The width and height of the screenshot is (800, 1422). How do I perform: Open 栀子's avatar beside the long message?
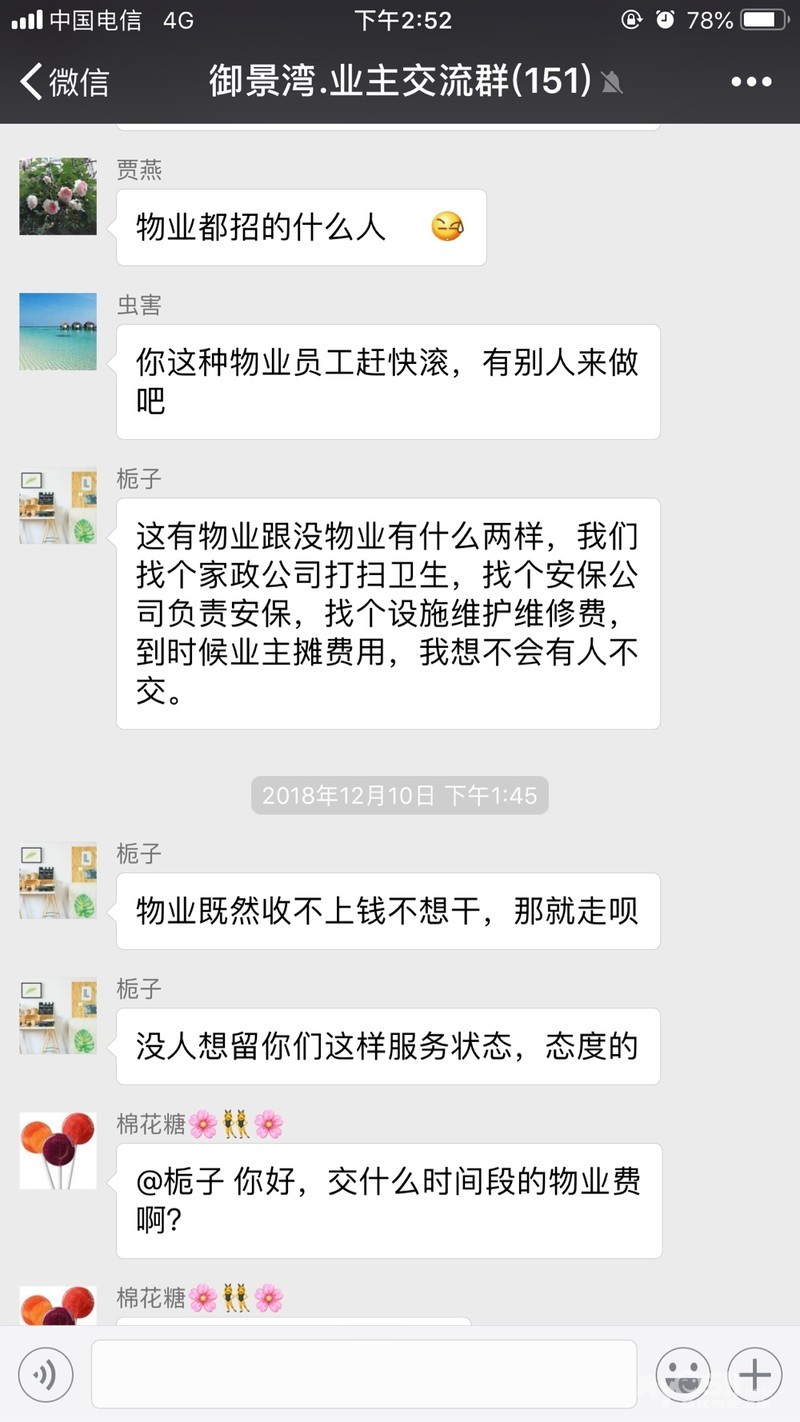(58, 505)
